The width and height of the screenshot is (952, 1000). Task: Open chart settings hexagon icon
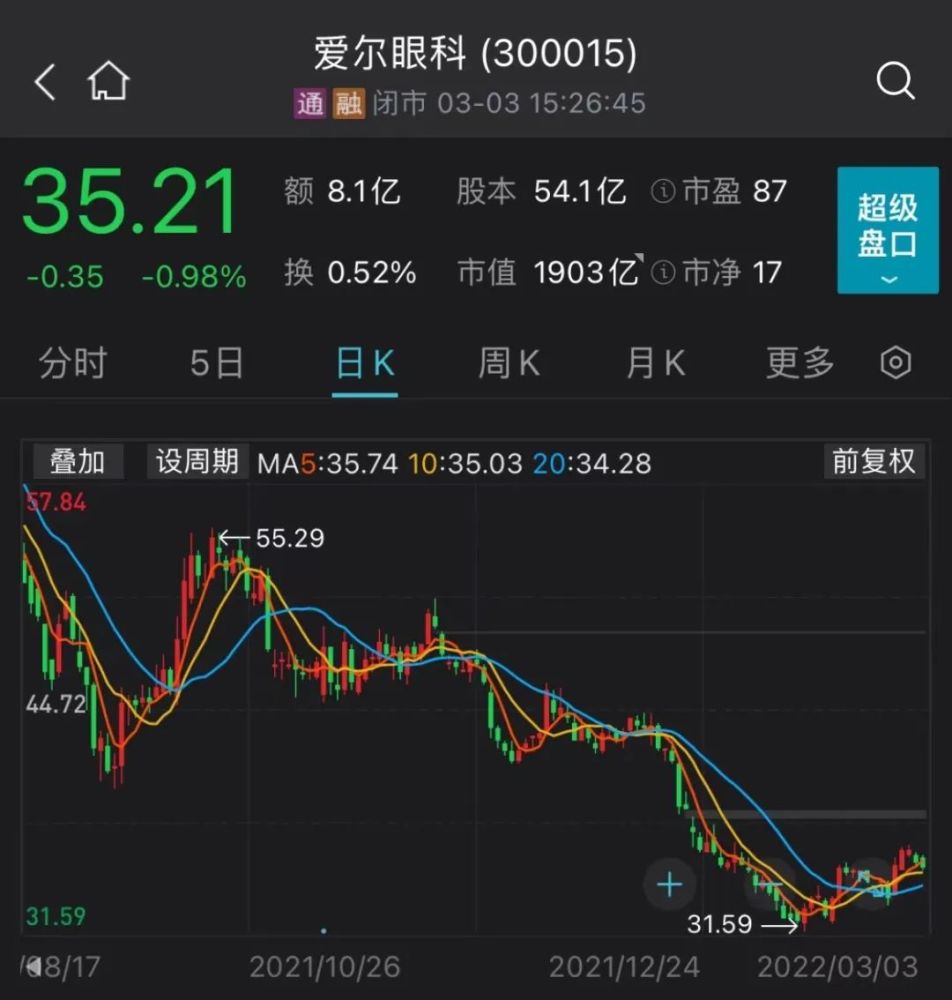click(x=895, y=364)
